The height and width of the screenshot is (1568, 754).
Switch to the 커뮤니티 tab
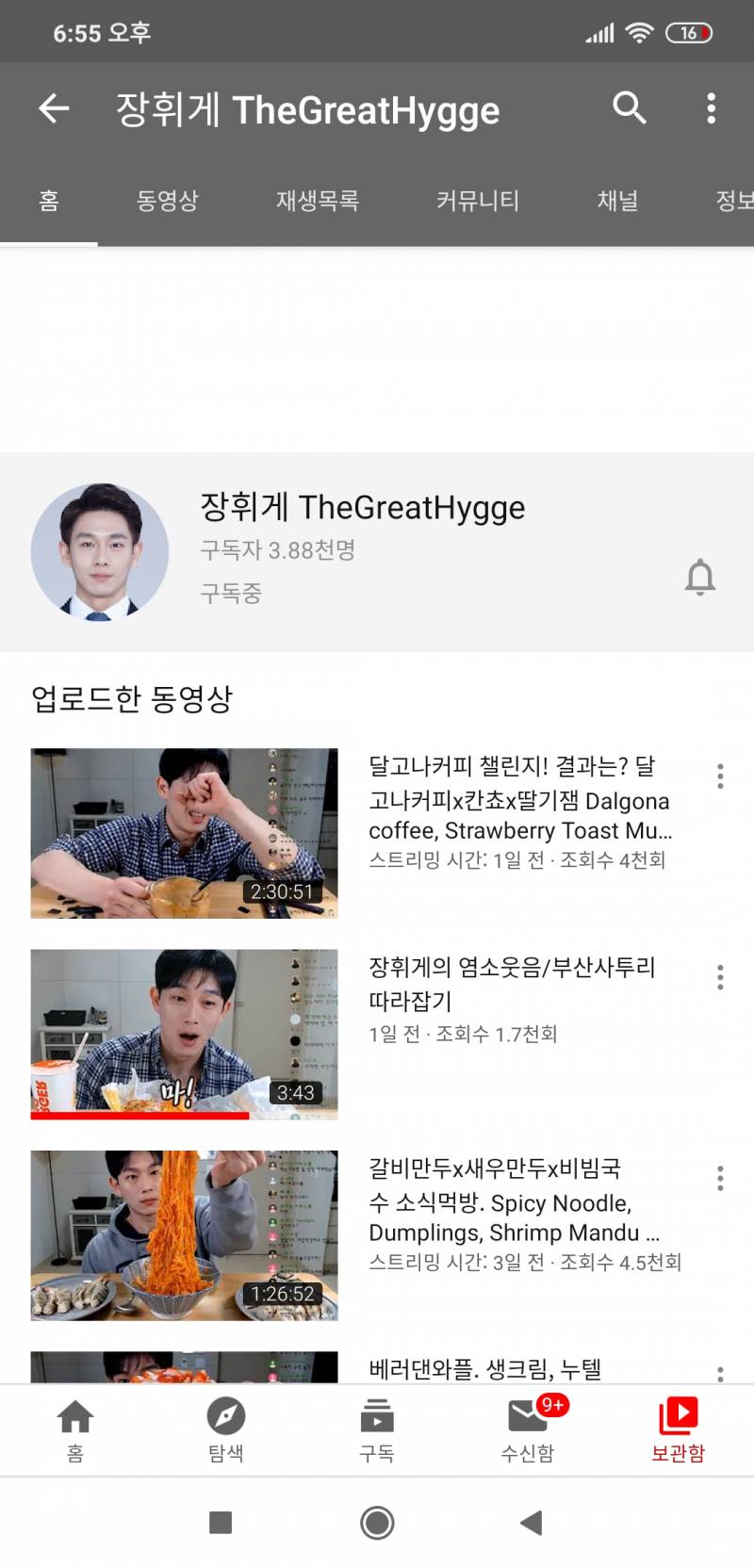(x=477, y=201)
